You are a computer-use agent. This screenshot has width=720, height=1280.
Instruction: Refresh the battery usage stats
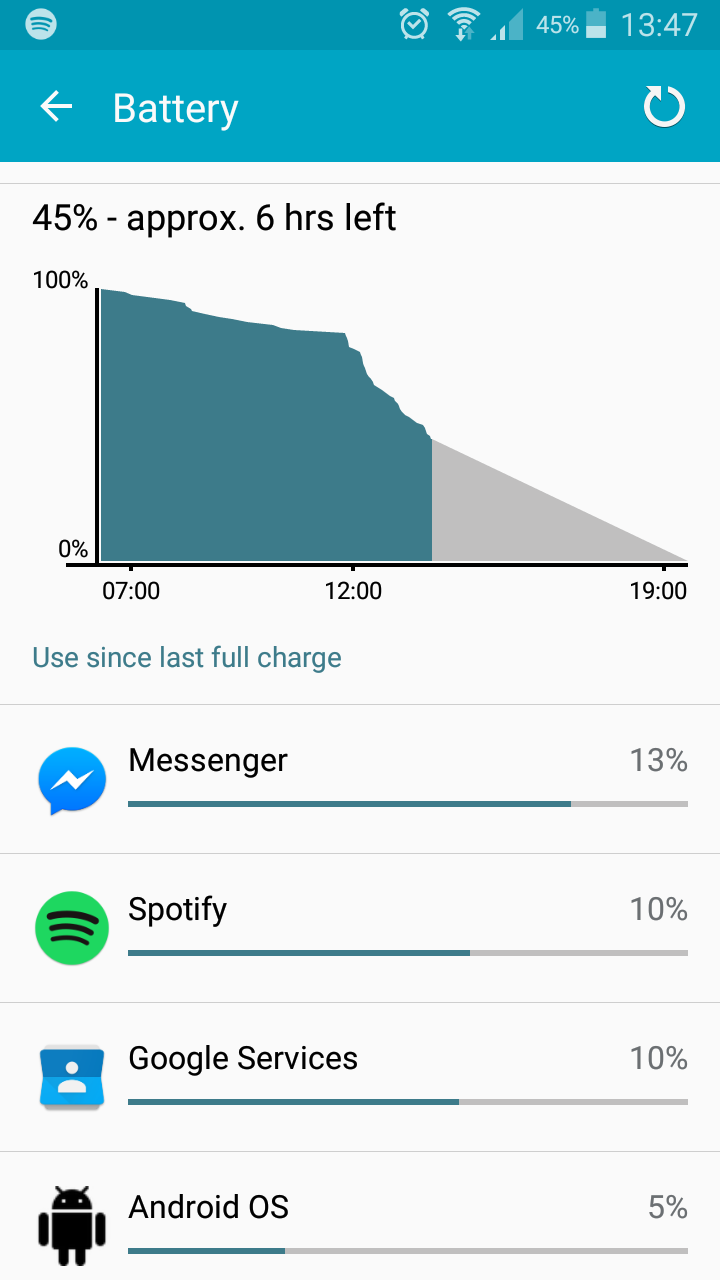(x=663, y=107)
